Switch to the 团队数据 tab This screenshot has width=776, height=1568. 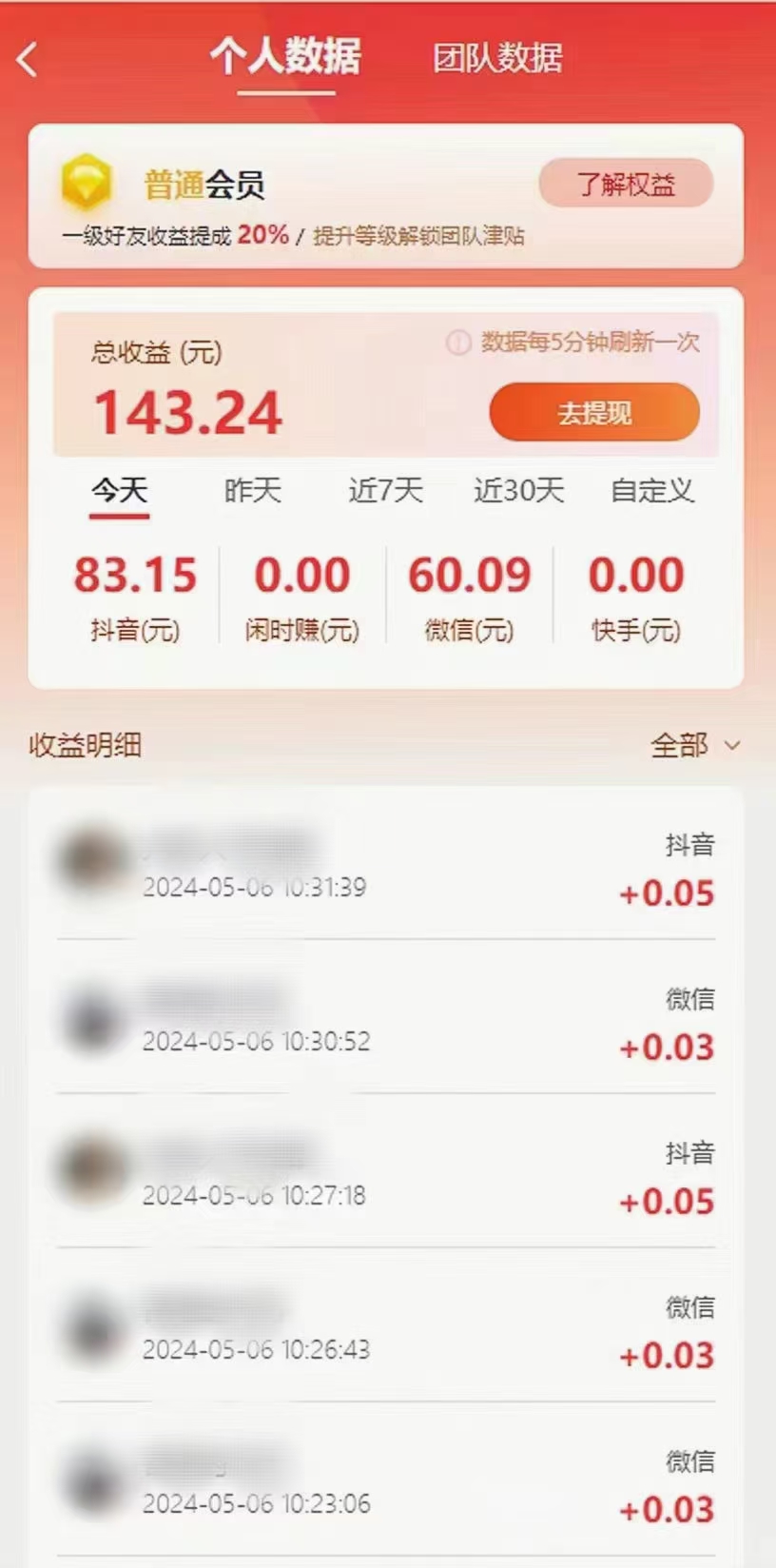[497, 58]
